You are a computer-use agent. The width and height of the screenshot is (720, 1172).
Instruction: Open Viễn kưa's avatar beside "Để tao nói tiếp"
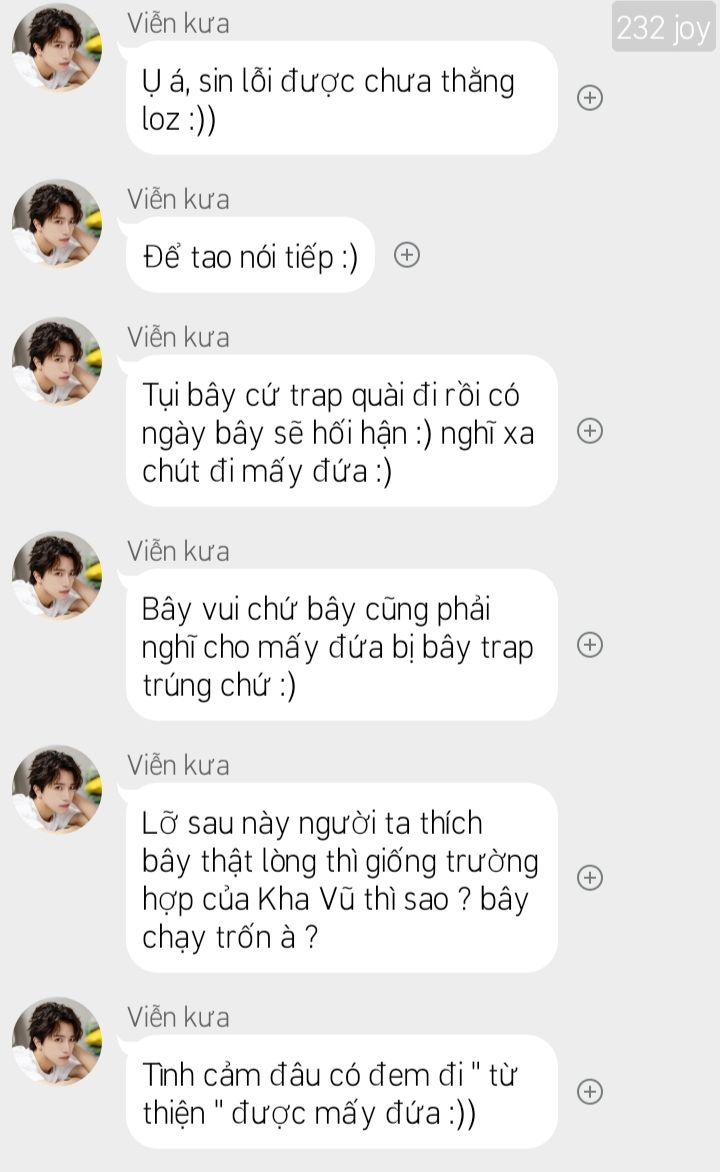(x=57, y=224)
